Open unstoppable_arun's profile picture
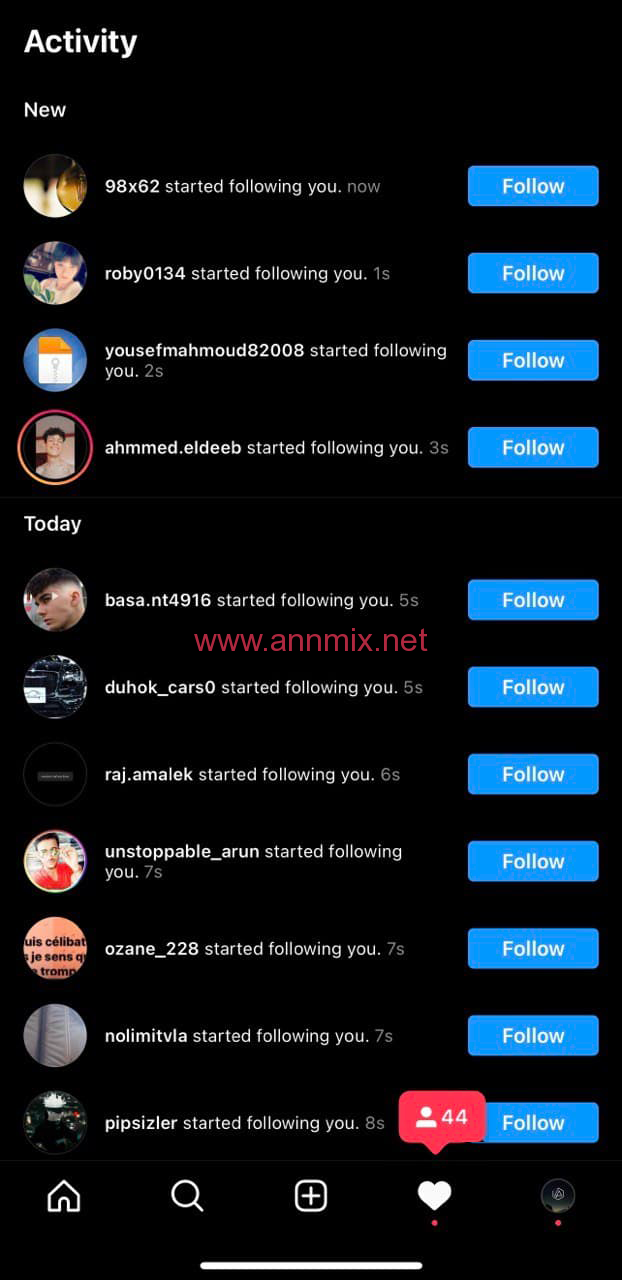Screen dimensions: 622x1280 55,861
